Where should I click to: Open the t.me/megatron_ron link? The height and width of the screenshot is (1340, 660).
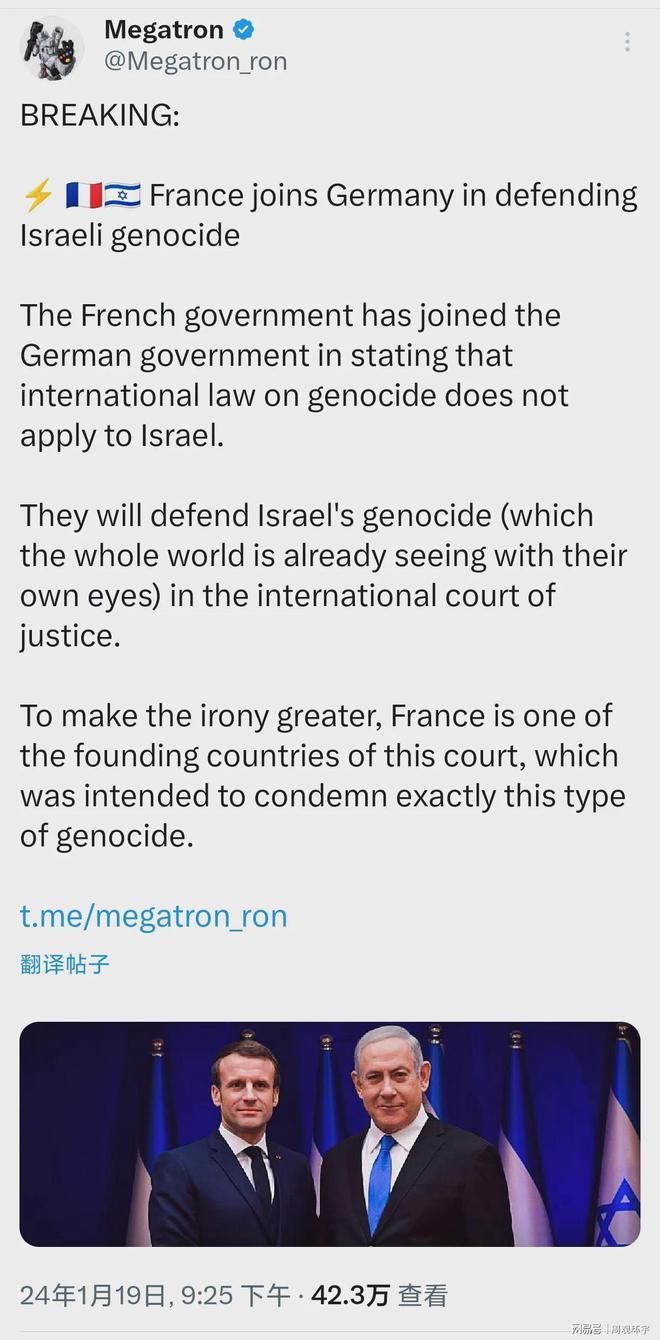point(153,915)
